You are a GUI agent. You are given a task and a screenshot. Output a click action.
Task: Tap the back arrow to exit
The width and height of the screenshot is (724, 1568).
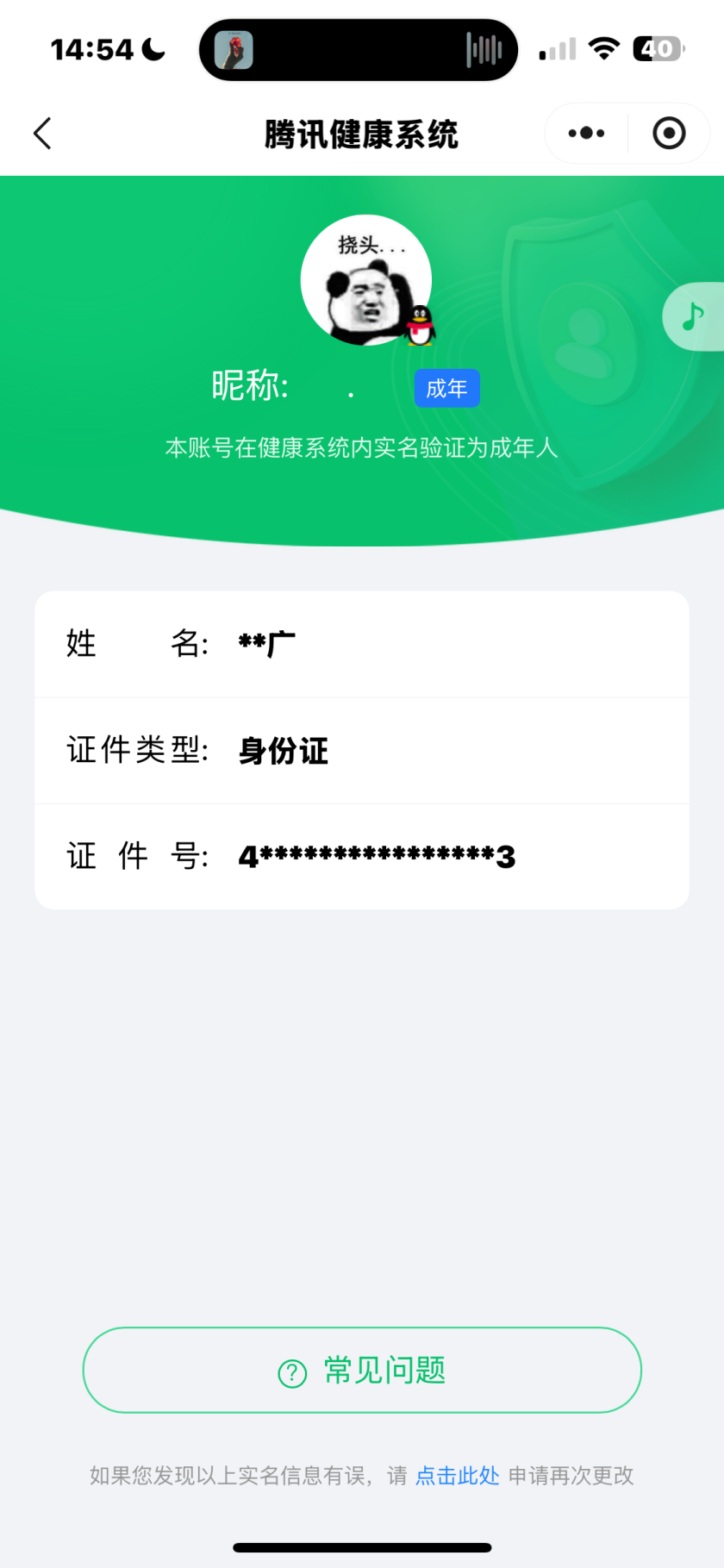pyautogui.click(x=42, y=134)
